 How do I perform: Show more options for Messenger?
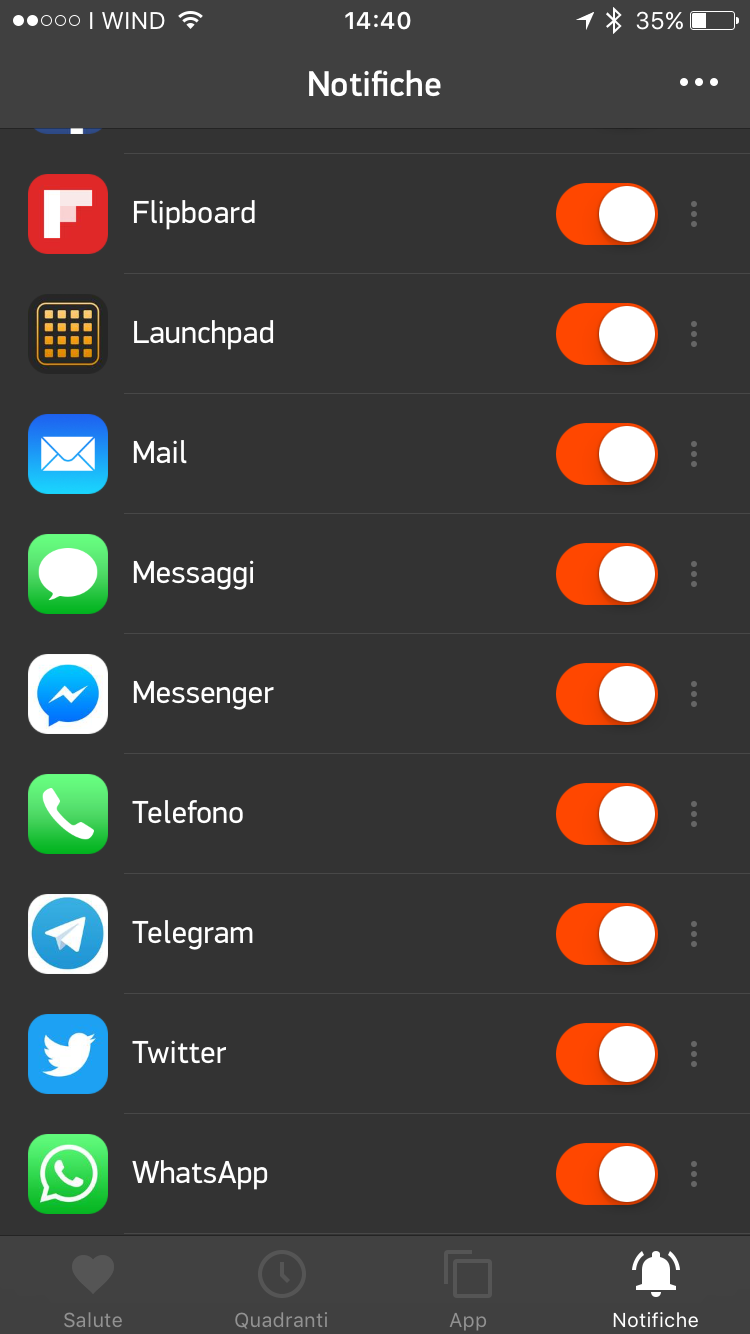pos(694,694)
